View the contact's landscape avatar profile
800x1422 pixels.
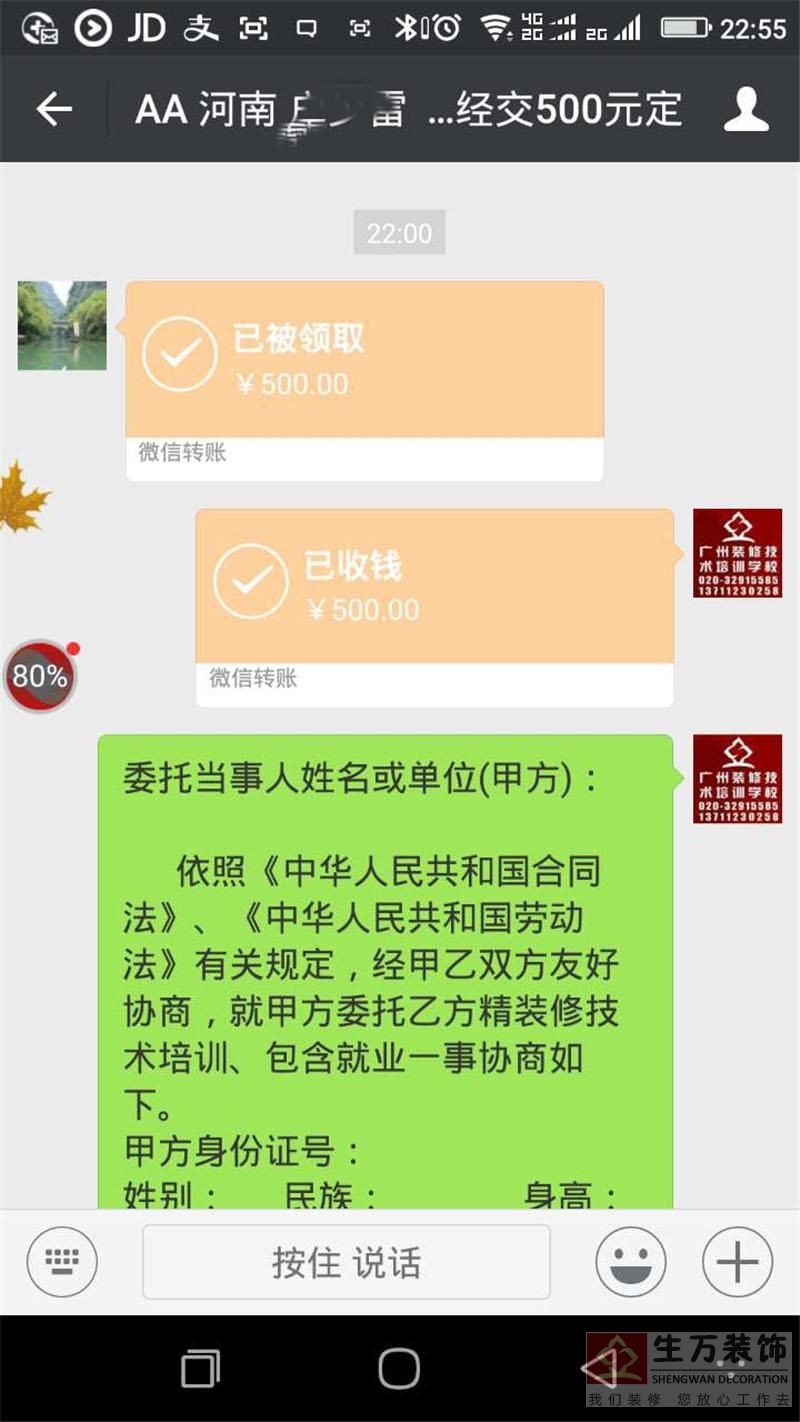coord(62,325)
